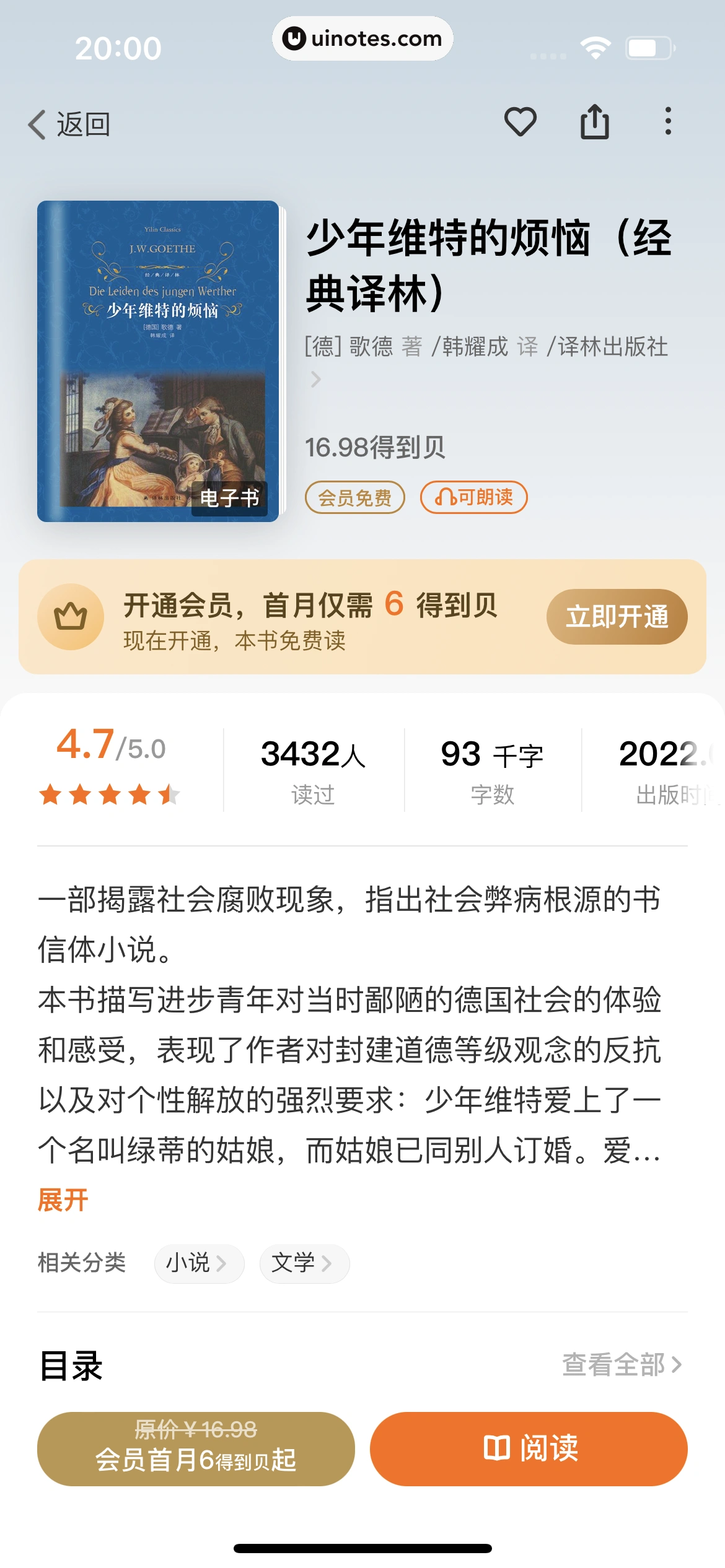Favorite this book with heart icon
This screenshot has width=725, height=1568.
coord(521,122)
